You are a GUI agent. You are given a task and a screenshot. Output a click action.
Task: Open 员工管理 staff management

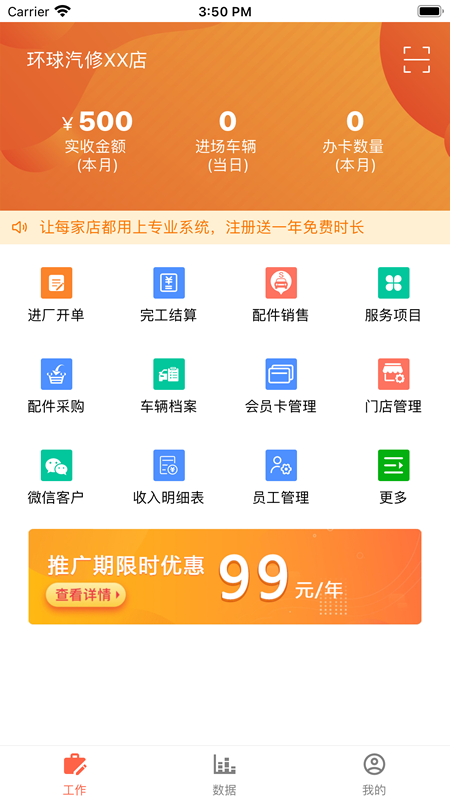click(x=281, y=477)
